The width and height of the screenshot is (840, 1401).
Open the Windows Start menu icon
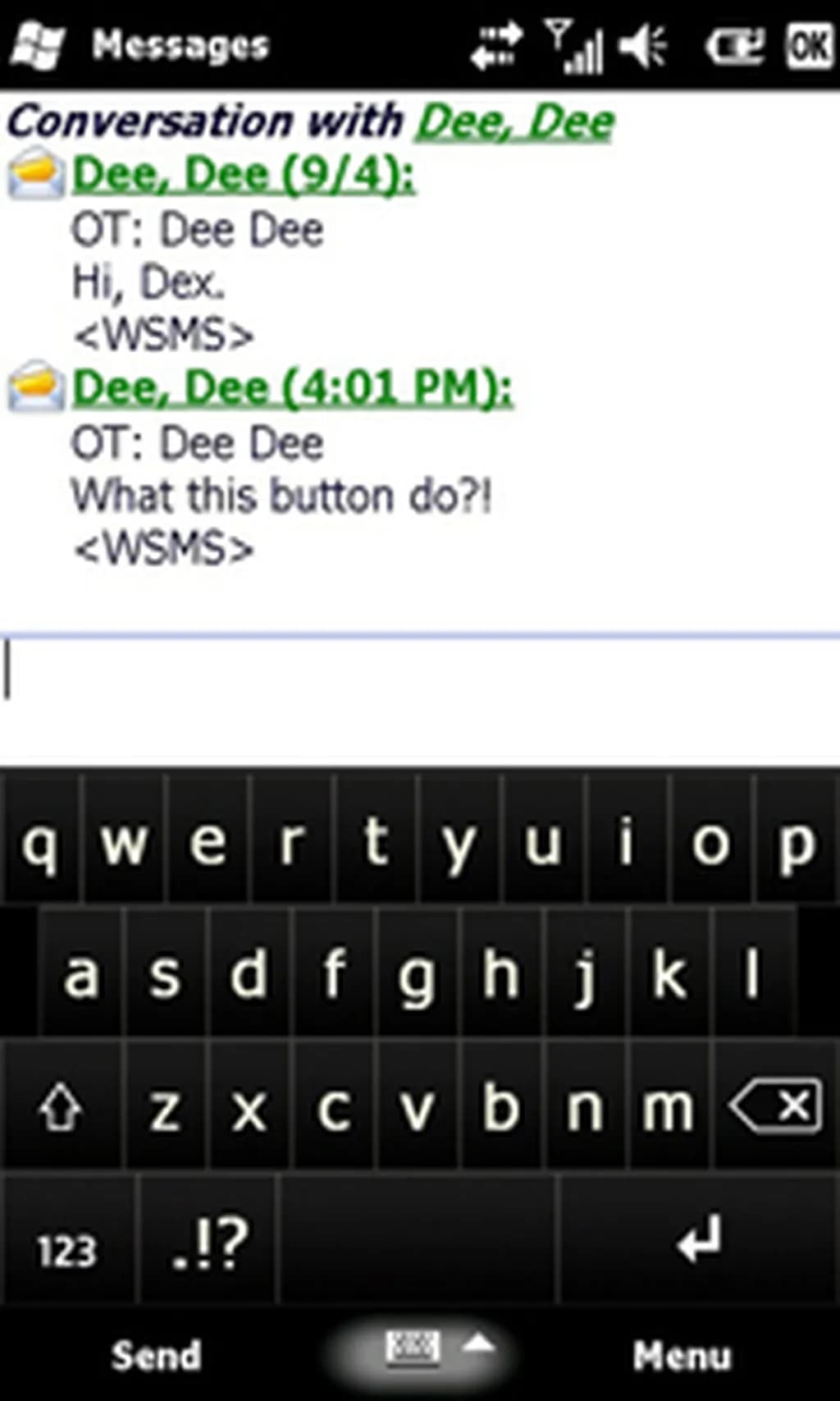click(x=38, y=46)
